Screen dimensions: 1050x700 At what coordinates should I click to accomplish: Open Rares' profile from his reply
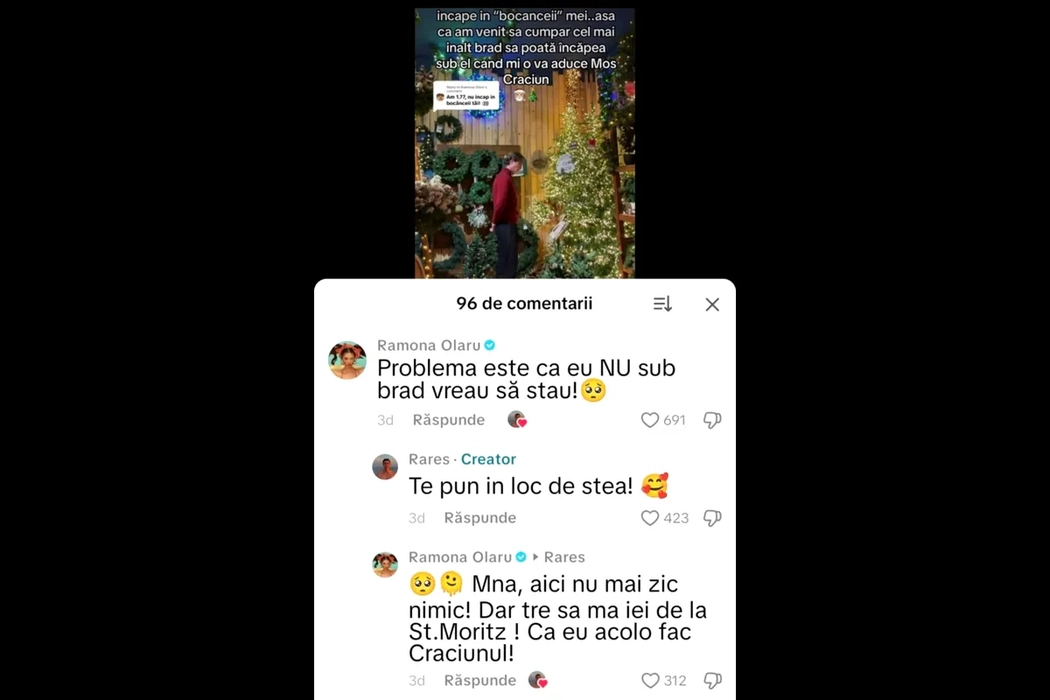click(x=385, y=466)
